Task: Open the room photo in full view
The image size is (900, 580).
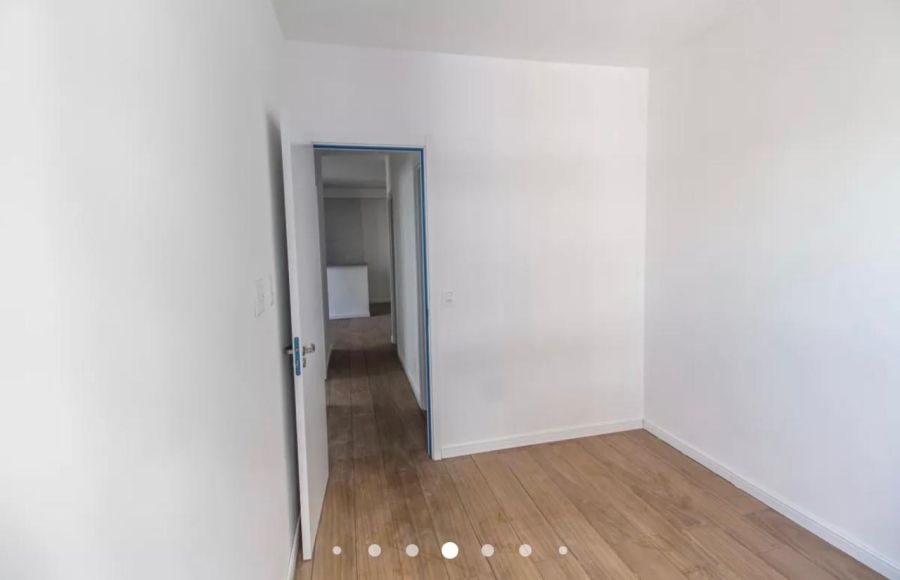Action: click(x=450, y=280)
